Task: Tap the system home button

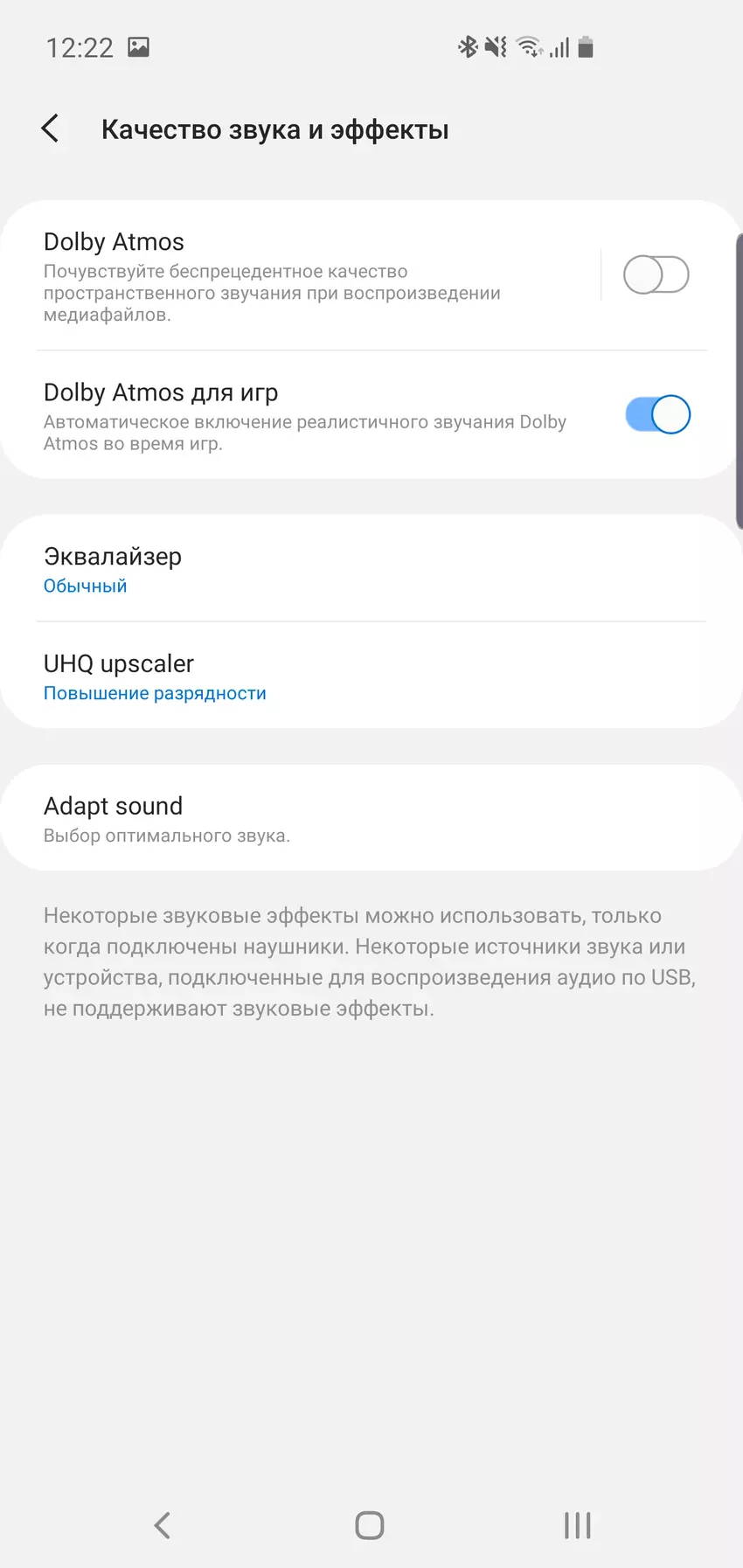Action: [370, 1525]
